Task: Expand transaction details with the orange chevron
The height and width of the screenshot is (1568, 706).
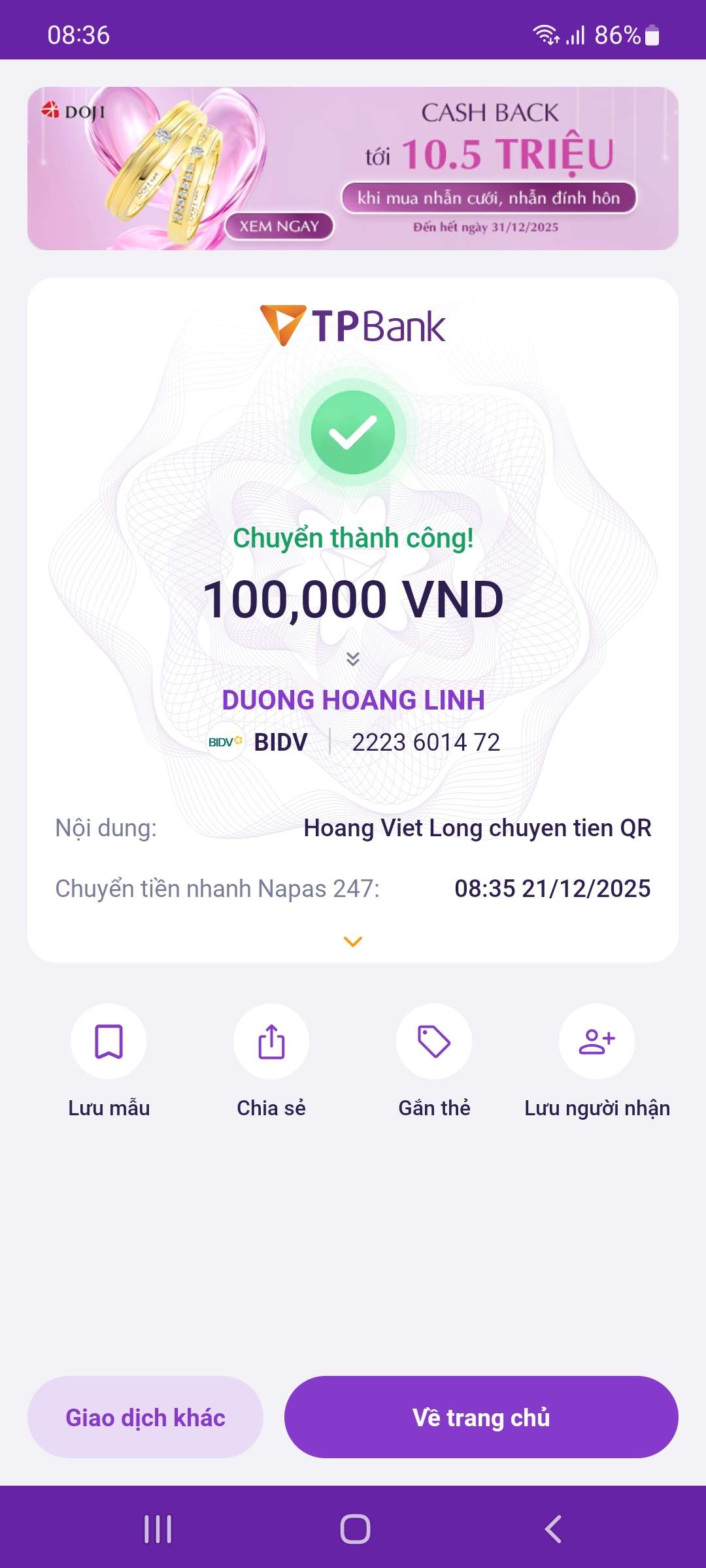Action: pyautogui.click(x=353, y=941)
